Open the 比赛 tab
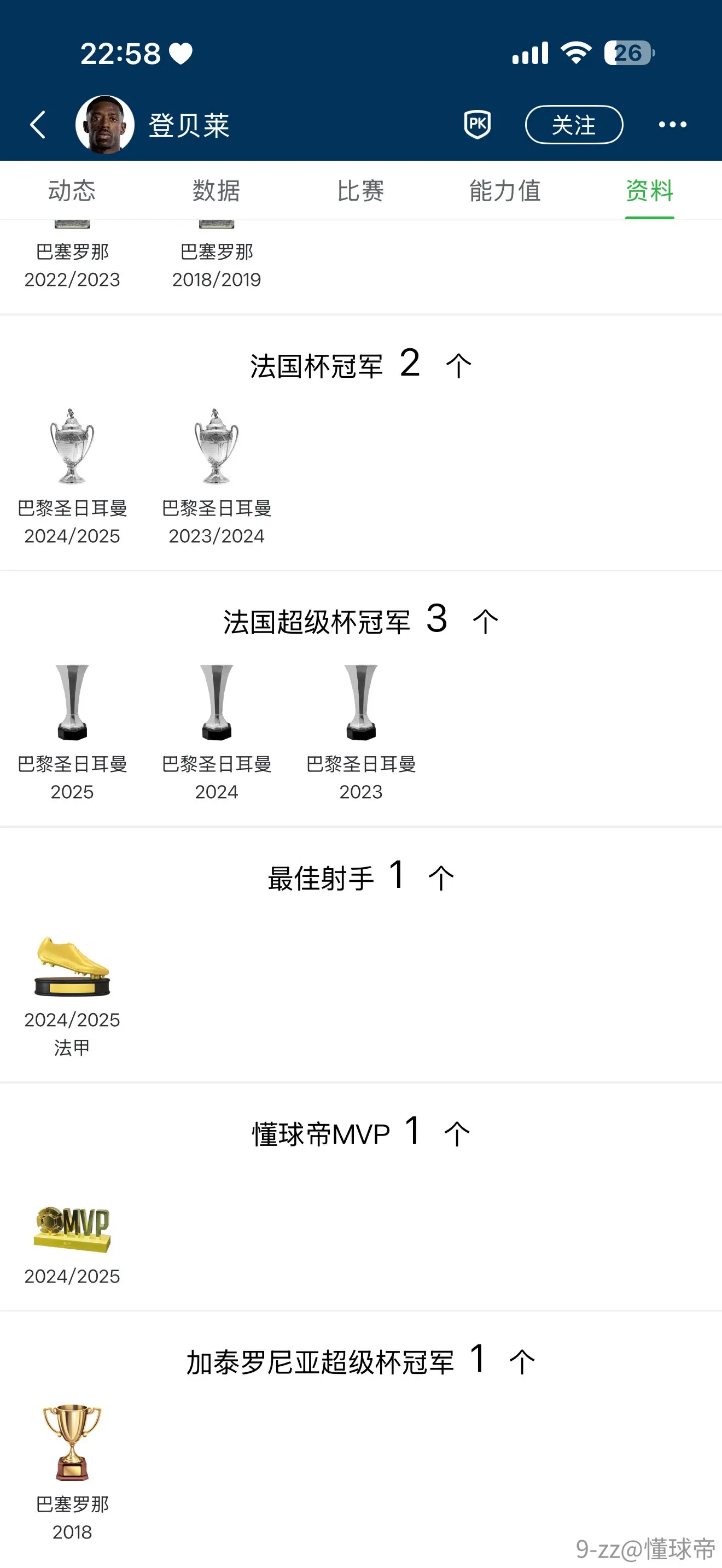The image size is (722, 1568). (360, 190)
